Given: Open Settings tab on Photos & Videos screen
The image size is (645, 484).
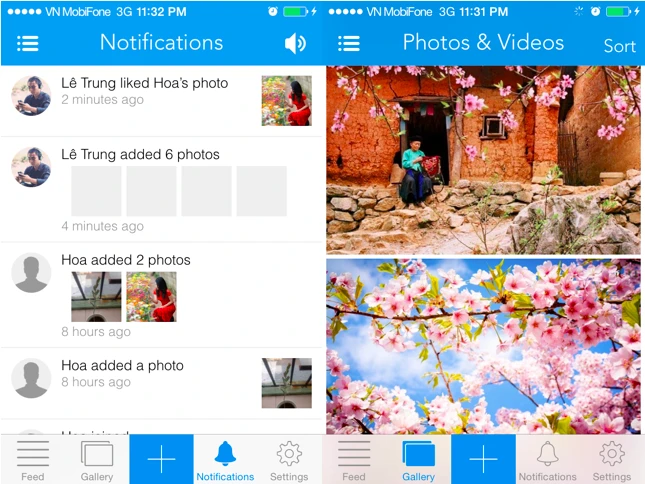Looking at the screenshot, I should tap(611, 460).
